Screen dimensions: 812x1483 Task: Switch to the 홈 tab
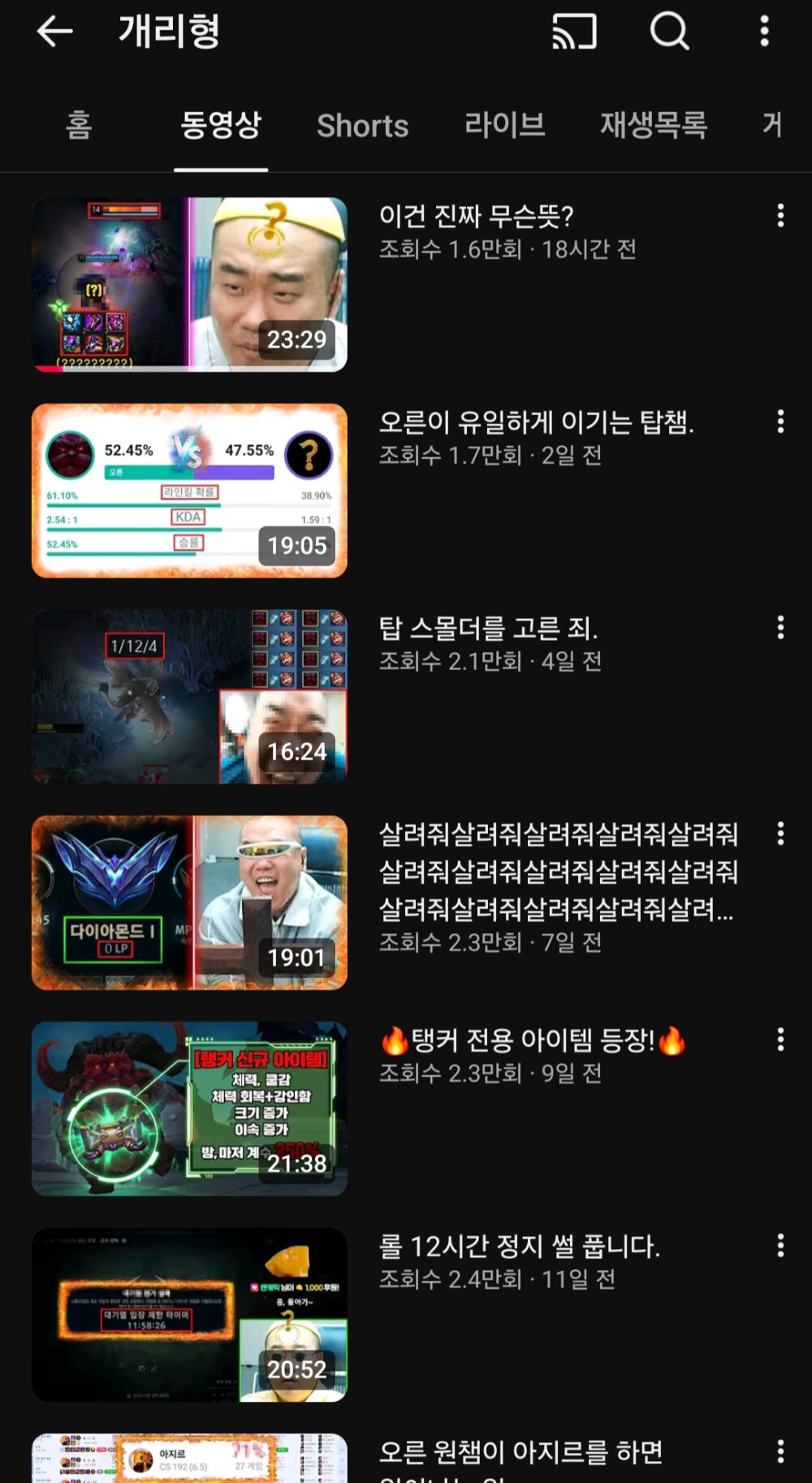(x=79, y=125)
